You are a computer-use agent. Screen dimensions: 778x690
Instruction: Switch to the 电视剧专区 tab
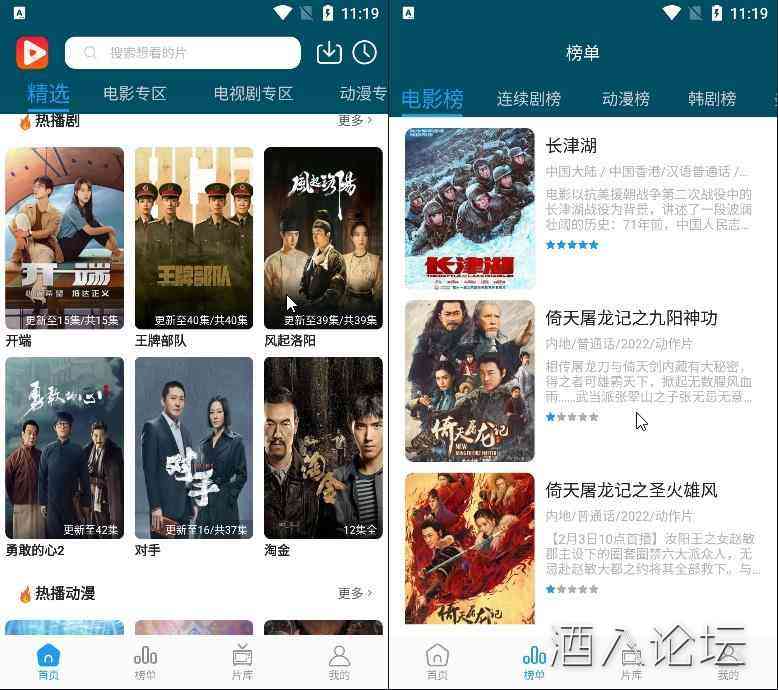(253, 94)
